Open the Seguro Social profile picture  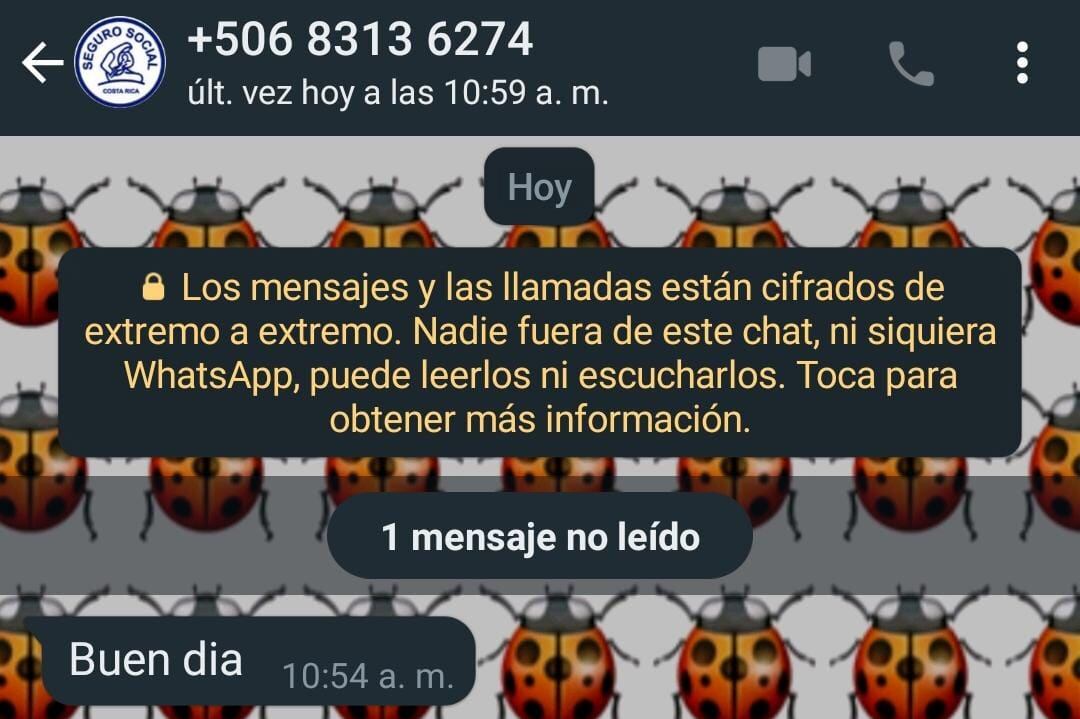pos(121,63)
